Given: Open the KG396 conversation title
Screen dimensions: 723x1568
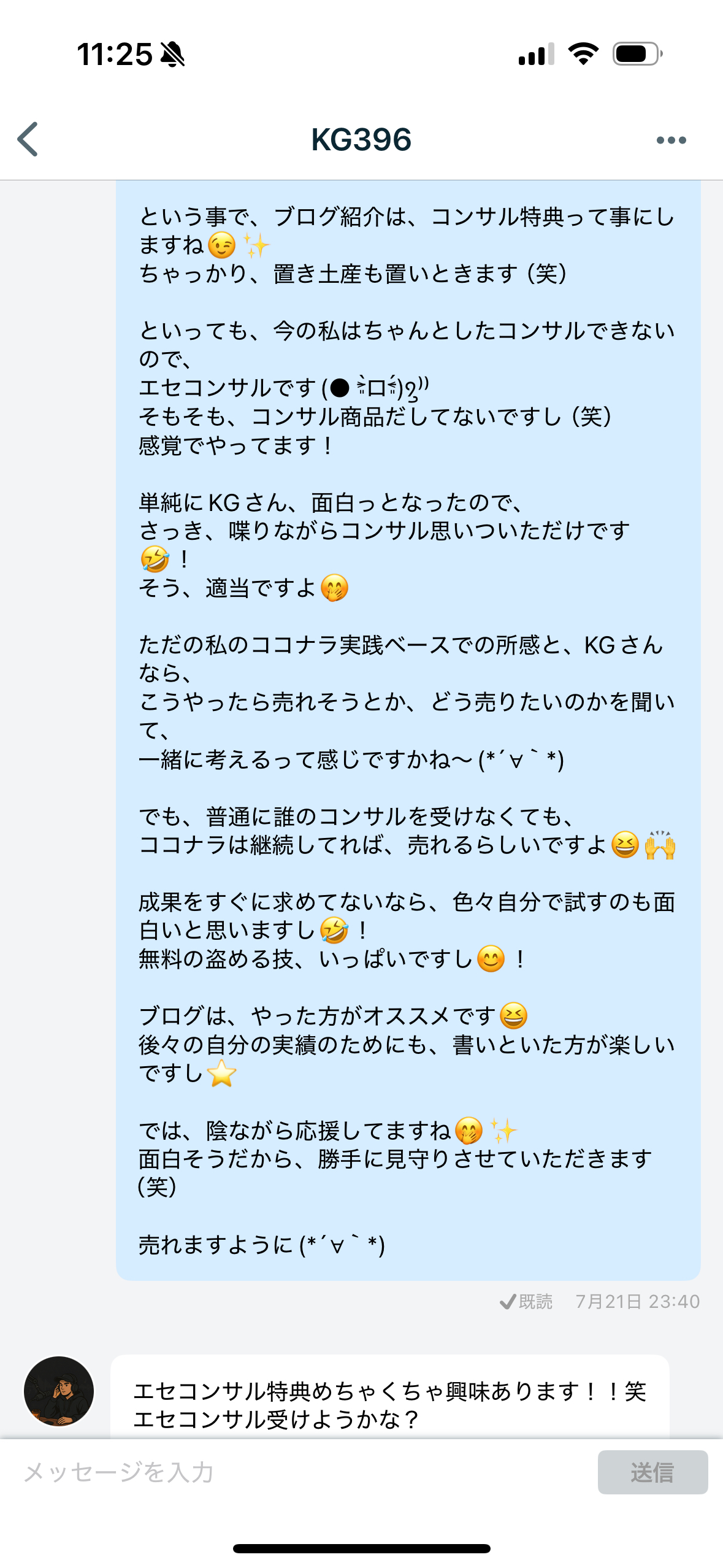Looking at the screenshot, I should click(361, 140).
